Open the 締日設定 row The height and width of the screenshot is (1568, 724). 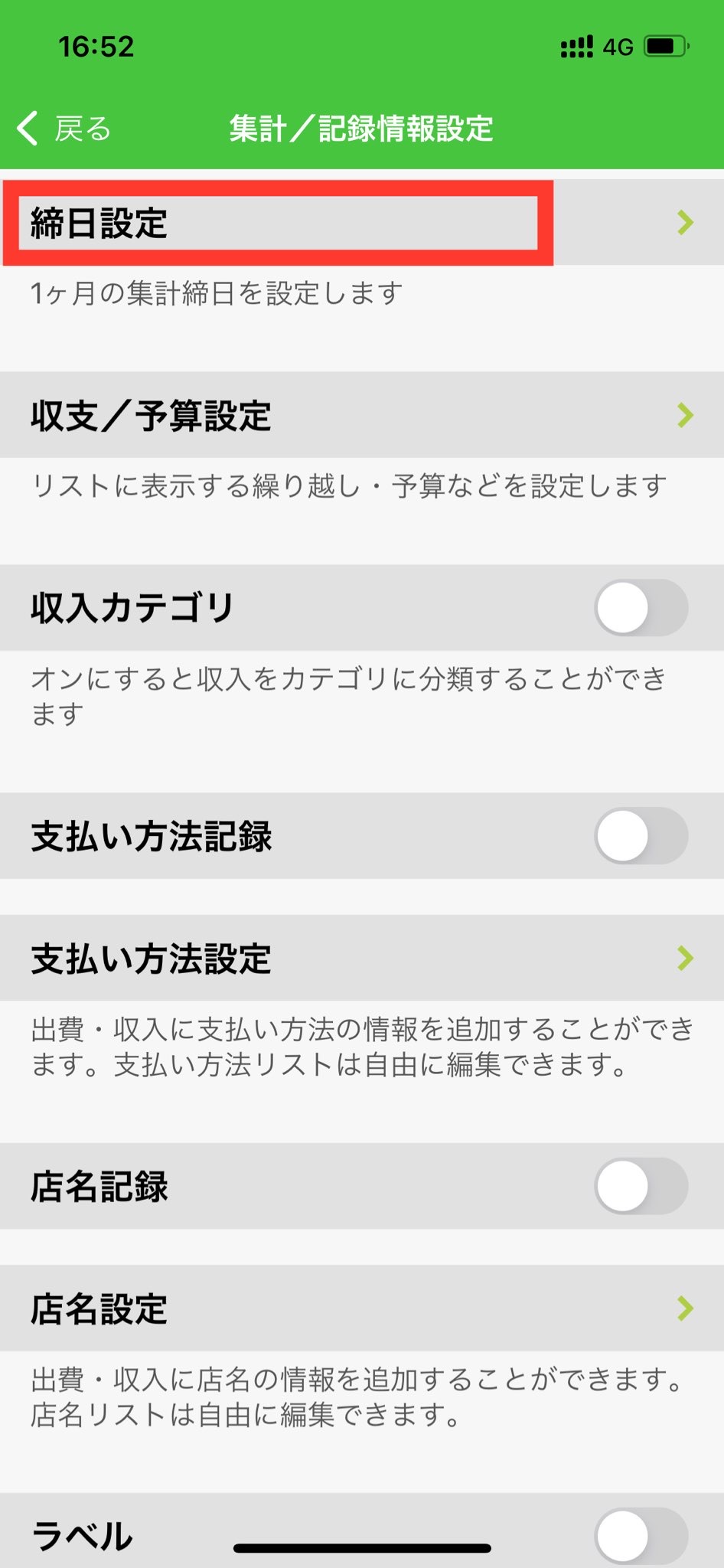point(361,223)
